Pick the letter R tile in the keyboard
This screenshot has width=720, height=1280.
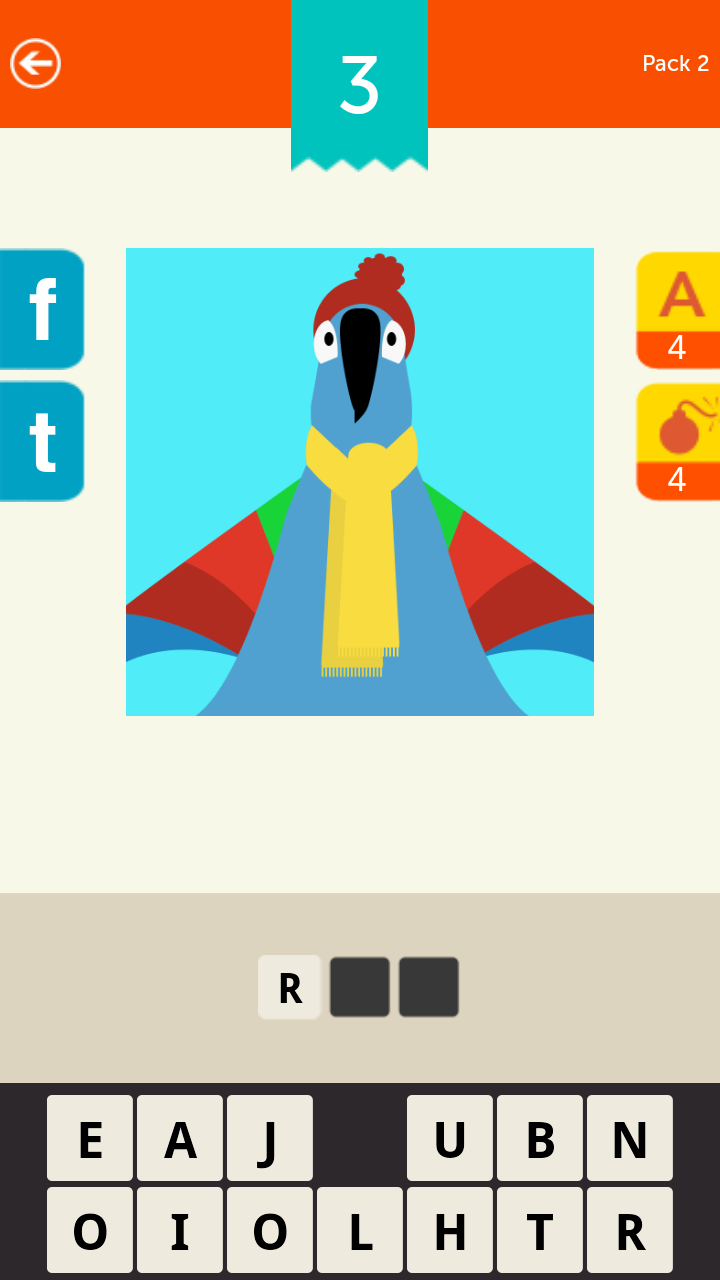click(x=630, y=1230)
